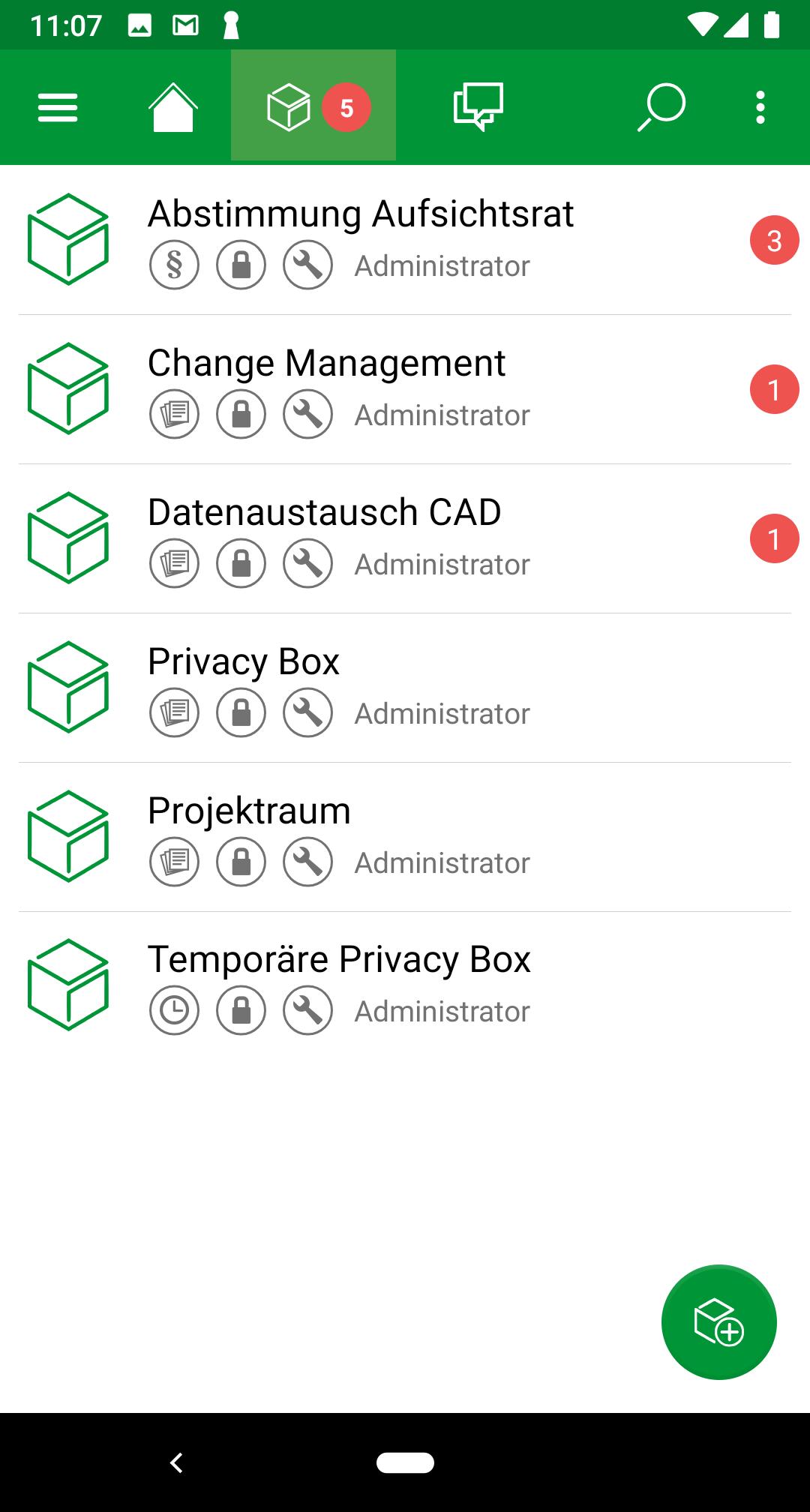810x1512 pixels.
Task: Open the messages tab
Action: [478, 107]
